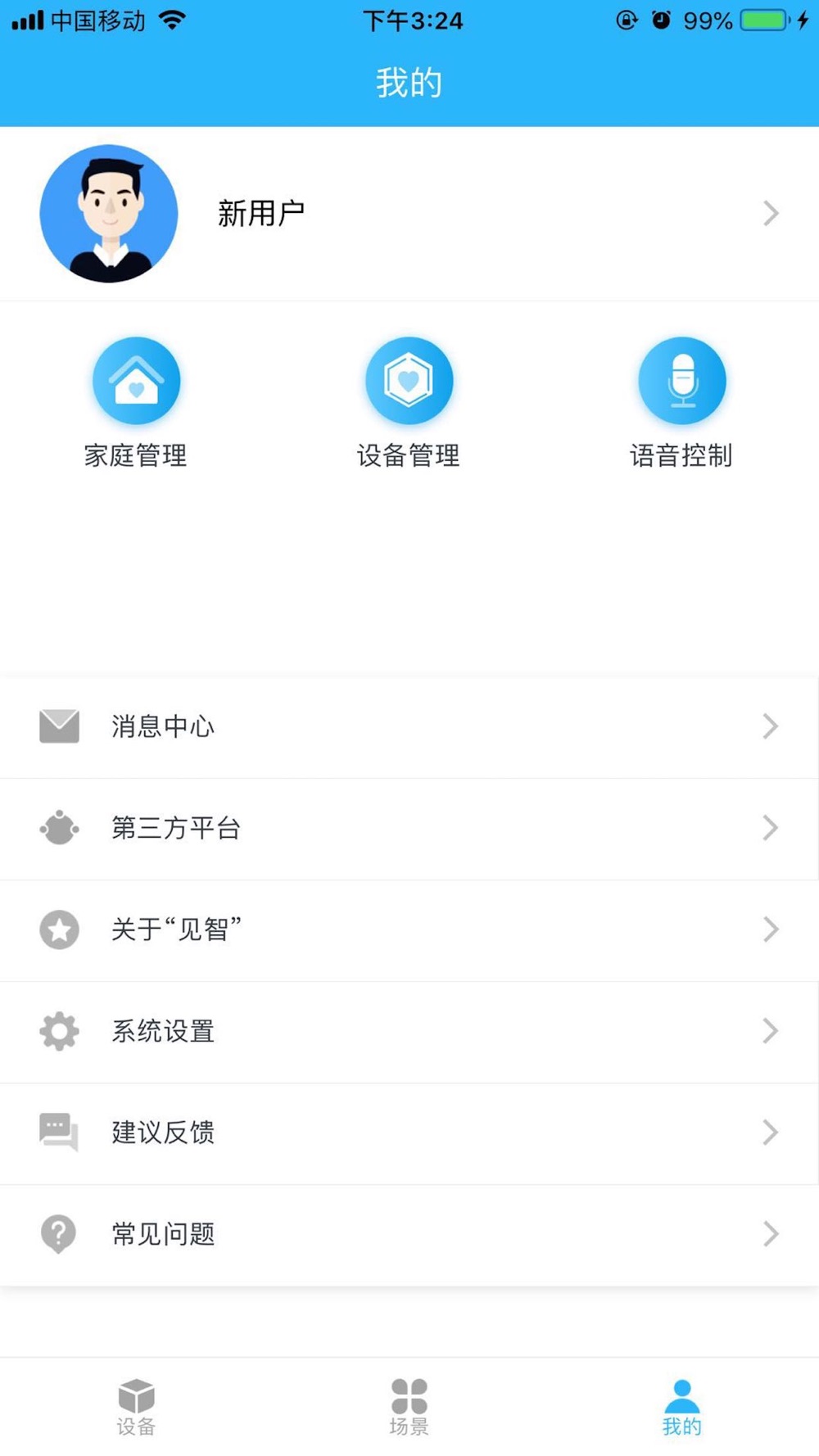
Task: Open 第三方平台 third-party platforms
Action: coord(409,829)
